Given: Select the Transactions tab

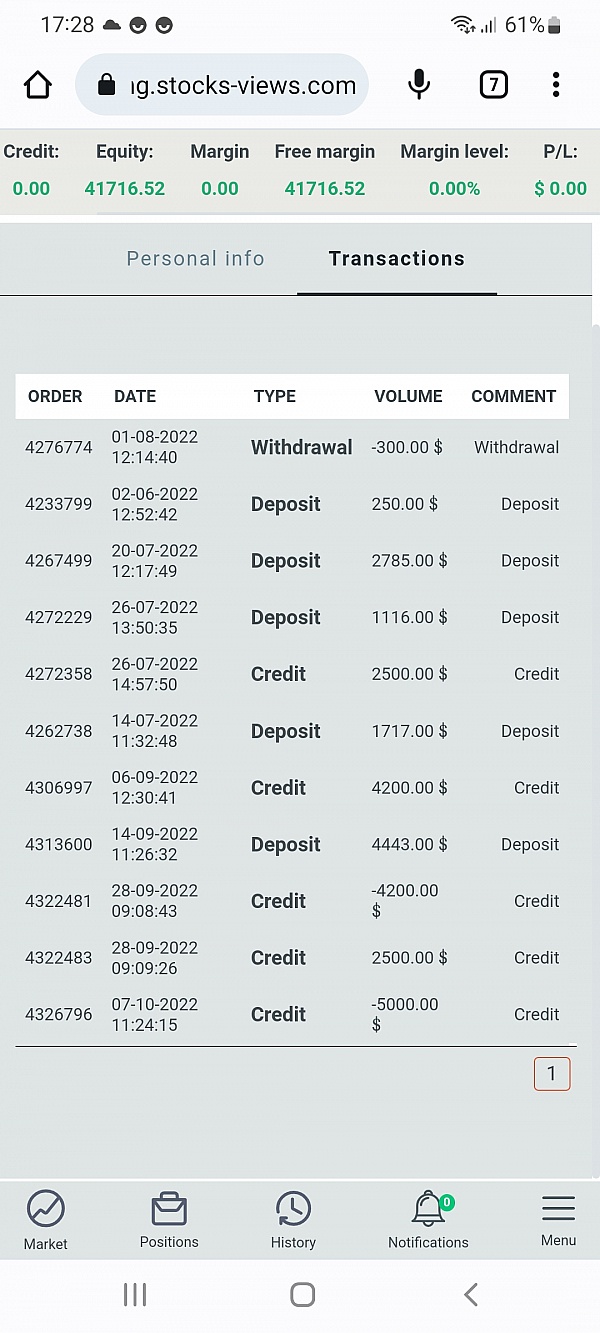Looking at the screenshot, I should (x=397, y=258).
